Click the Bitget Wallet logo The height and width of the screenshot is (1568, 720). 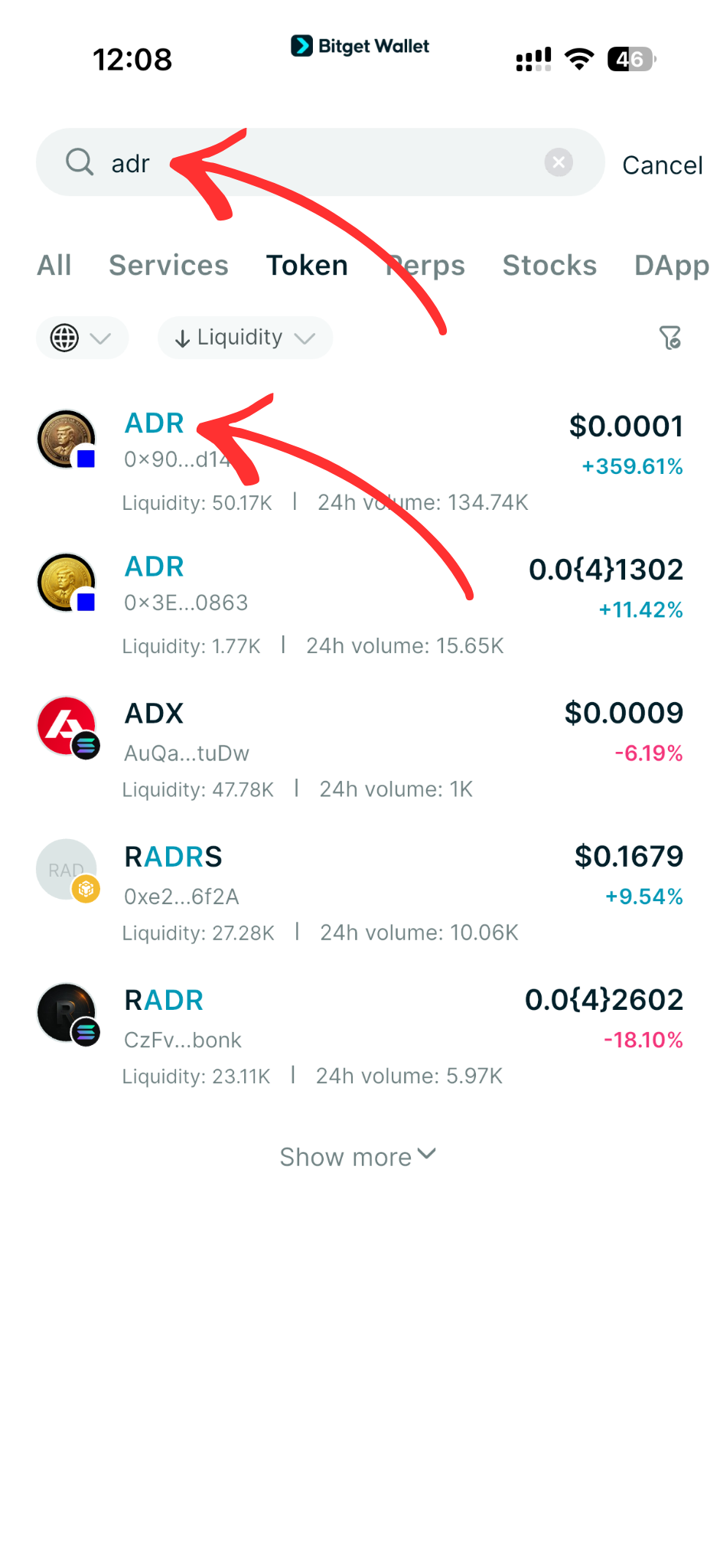[x=360, y=46]
